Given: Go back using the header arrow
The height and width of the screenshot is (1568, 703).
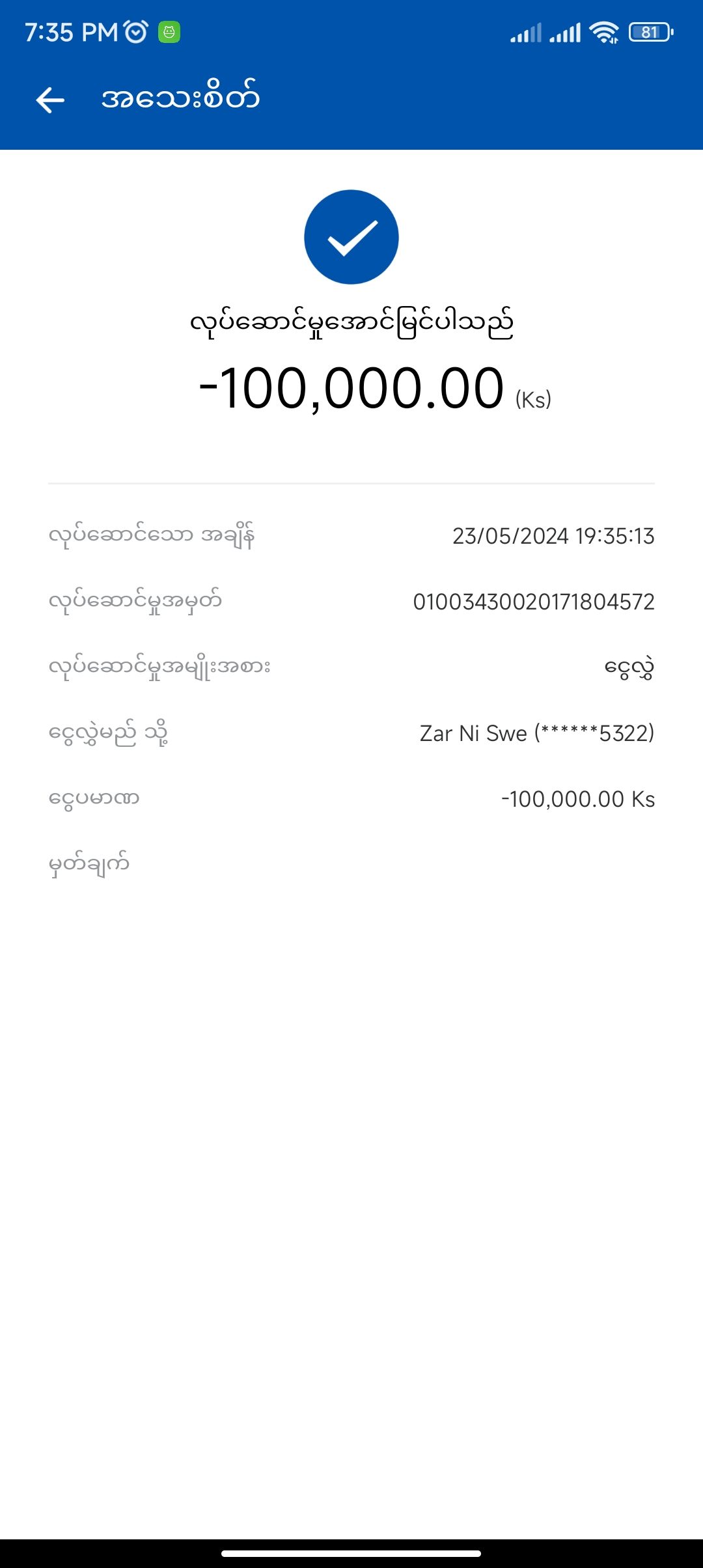Looking at the screenshot, I should pyautogui.click(x=50, y=100).
